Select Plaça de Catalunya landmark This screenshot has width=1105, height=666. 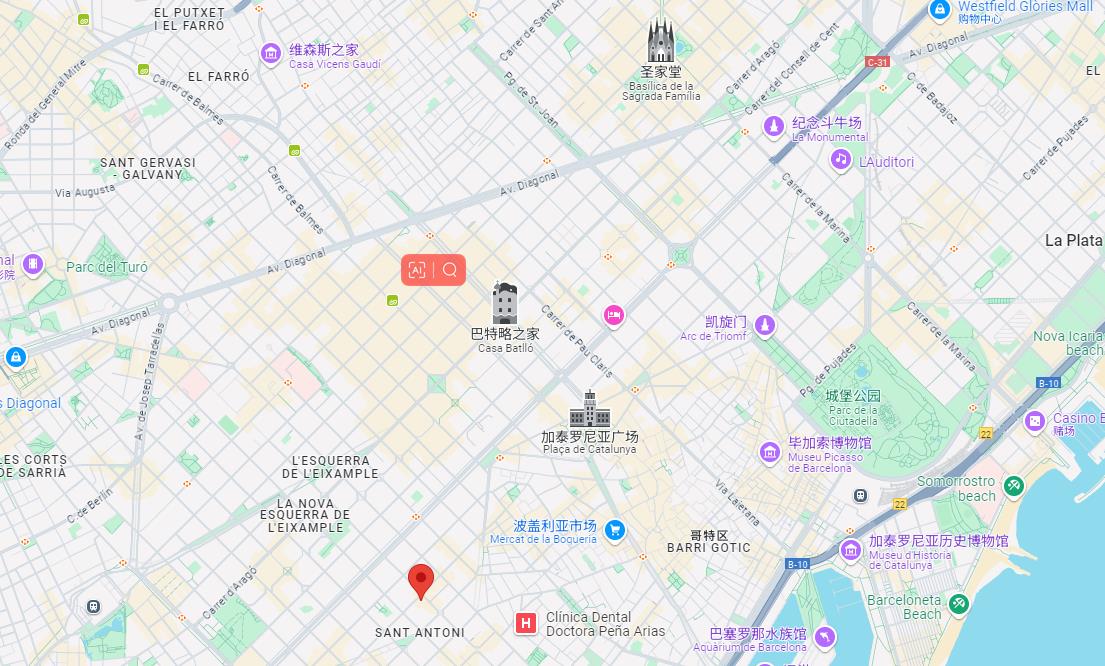point(589,410)
